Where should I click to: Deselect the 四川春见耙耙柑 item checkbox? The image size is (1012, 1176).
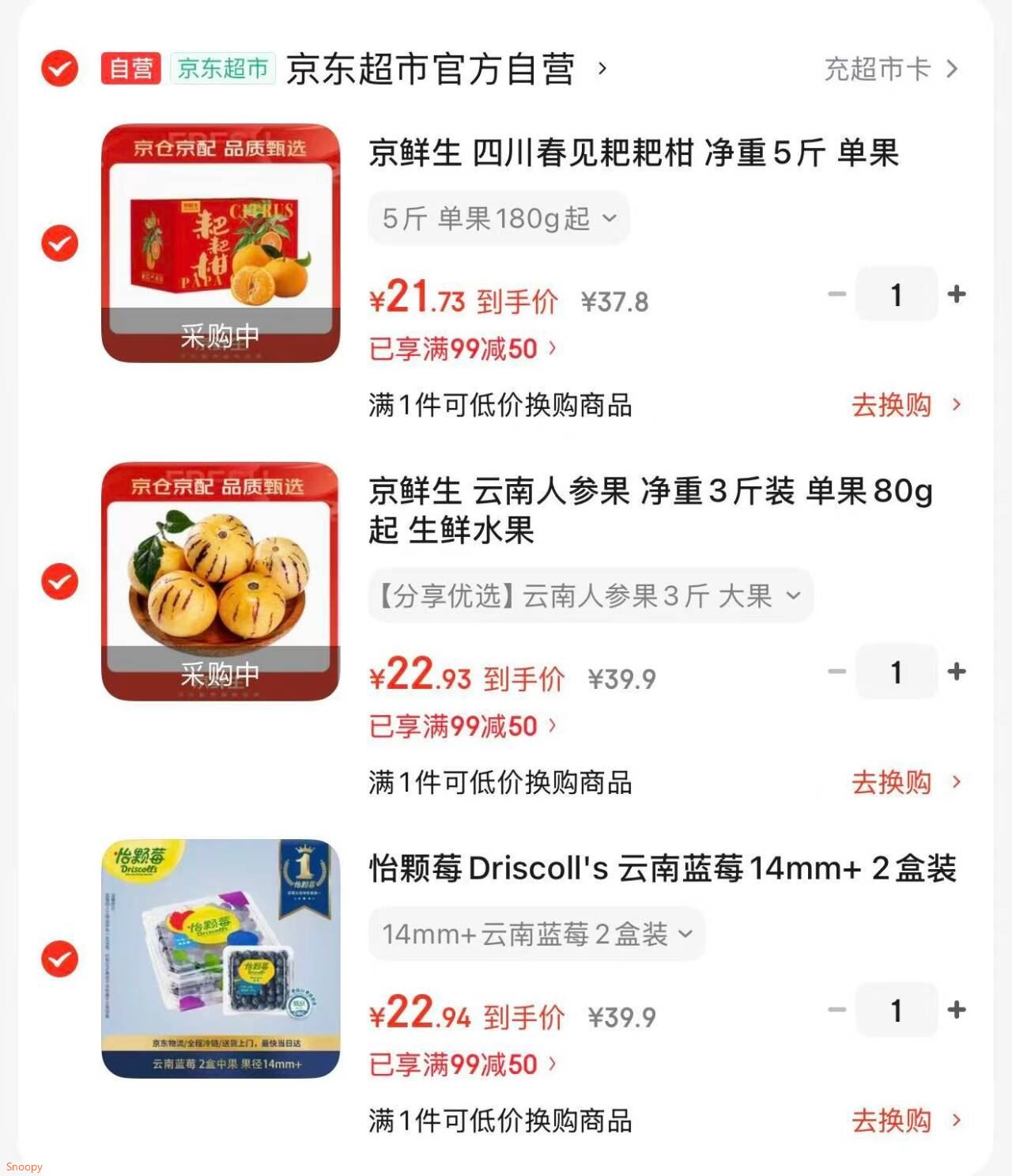(x=60, y=243)
